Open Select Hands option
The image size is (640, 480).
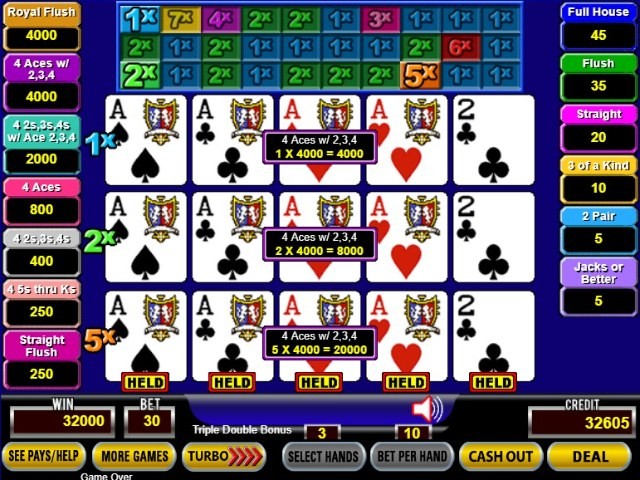[x=322, y=456]
